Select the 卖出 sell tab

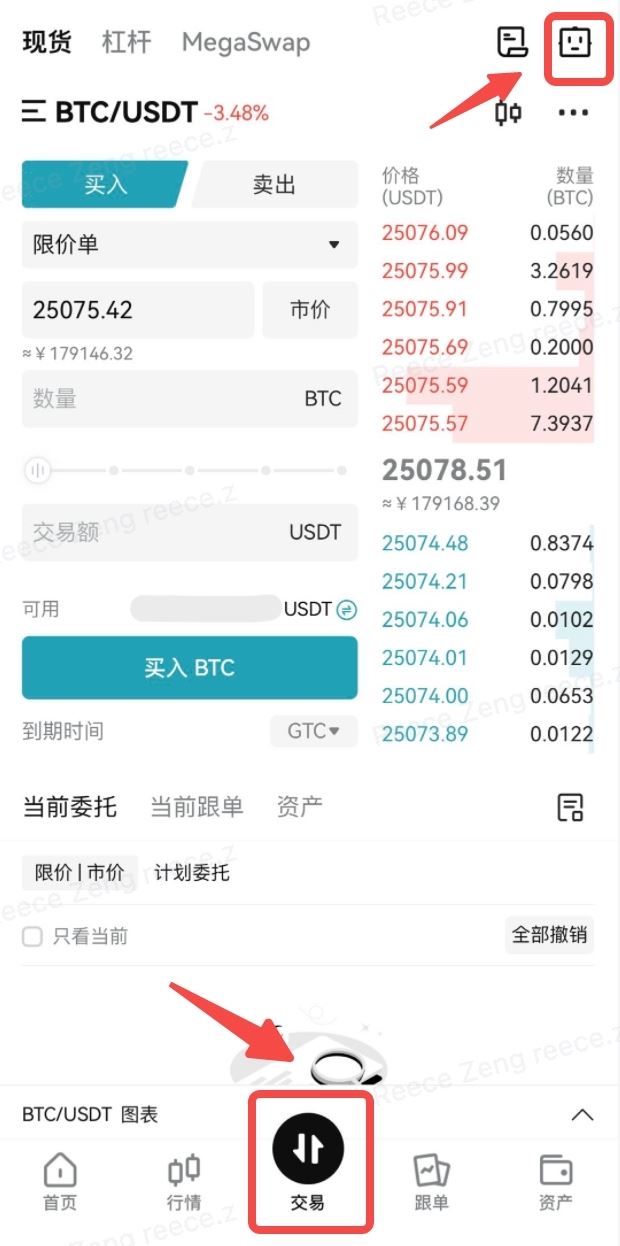(274, 185)
